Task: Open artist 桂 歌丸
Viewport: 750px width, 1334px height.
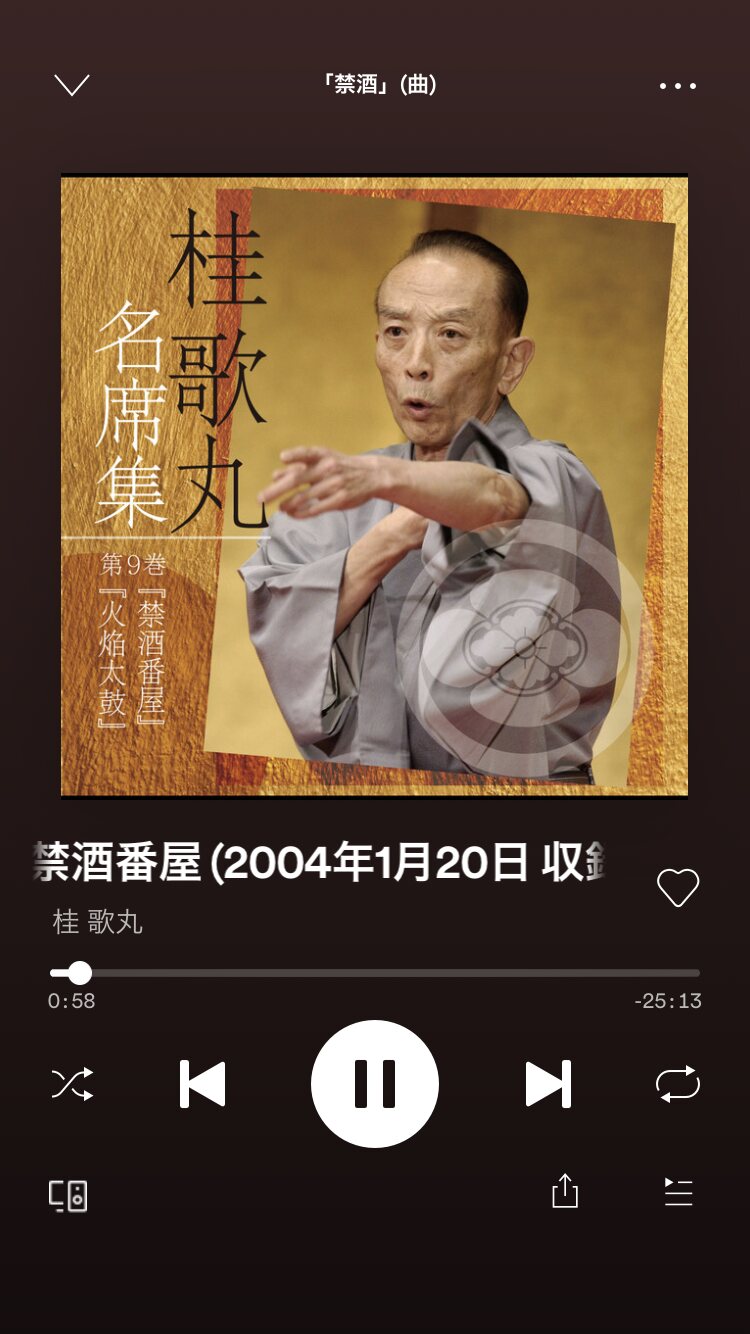Action: pyautogui.click(x=98, y=922)
